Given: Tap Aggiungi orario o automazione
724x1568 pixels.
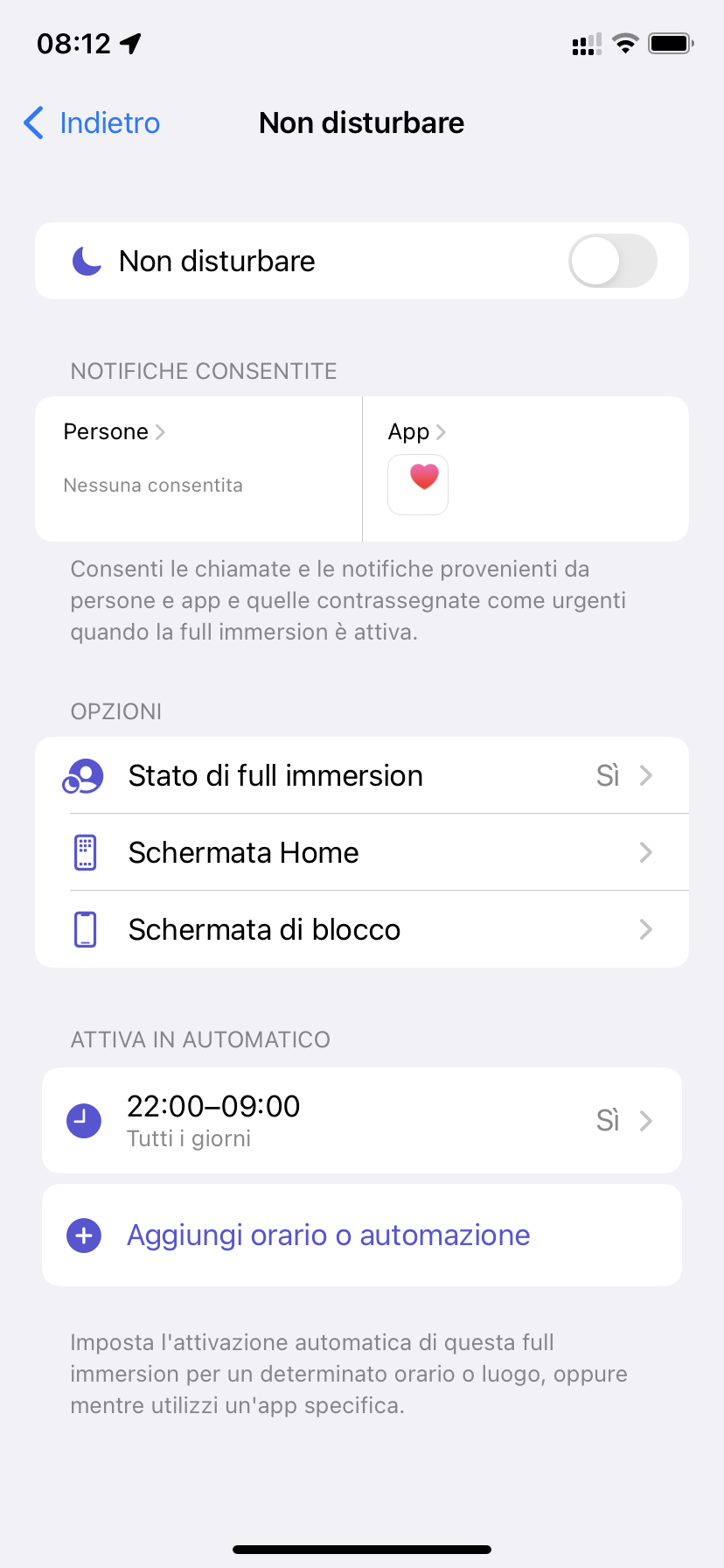Looking at the screenshot, I should [328, 1235].
